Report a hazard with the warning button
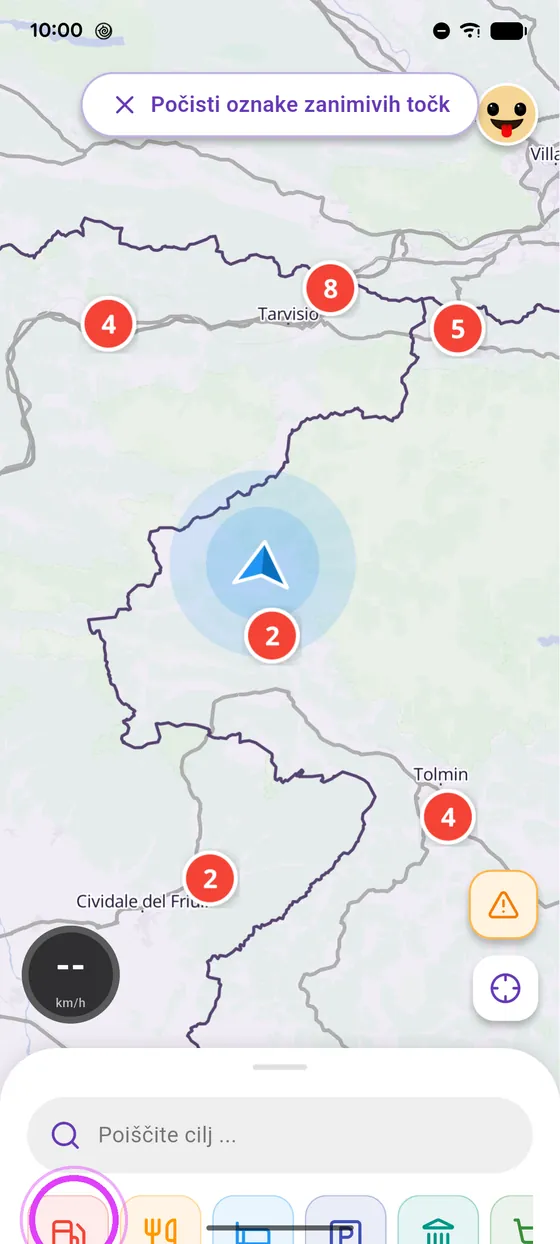Image resolution: width=560 pixels, height=1244 pixels. (504, 905)
